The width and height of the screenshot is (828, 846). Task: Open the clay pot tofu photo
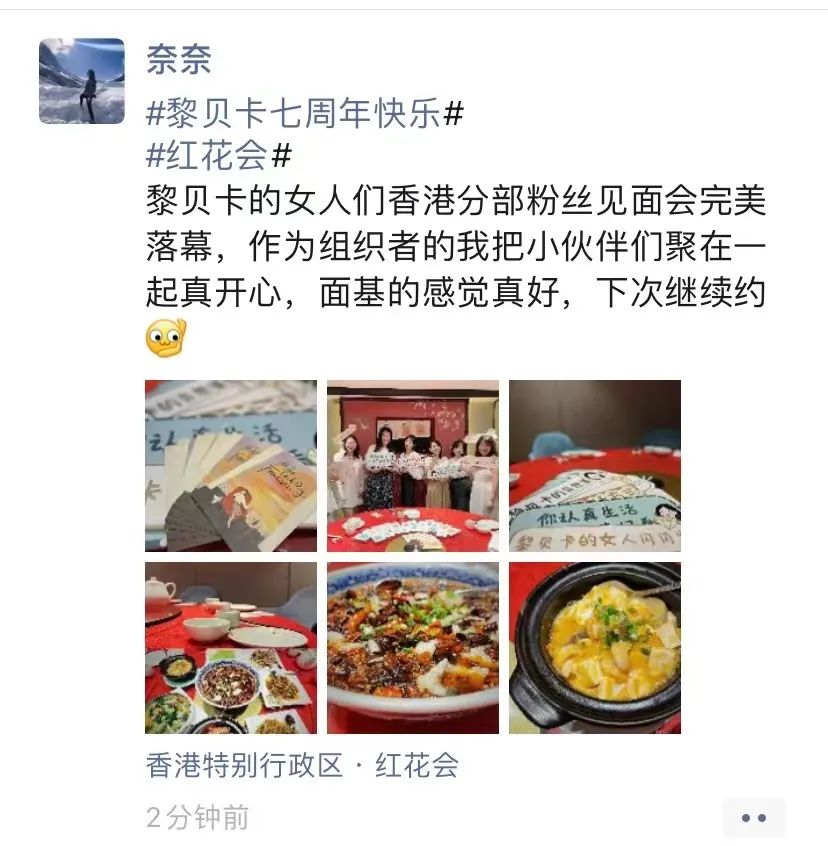click(595, 648)
